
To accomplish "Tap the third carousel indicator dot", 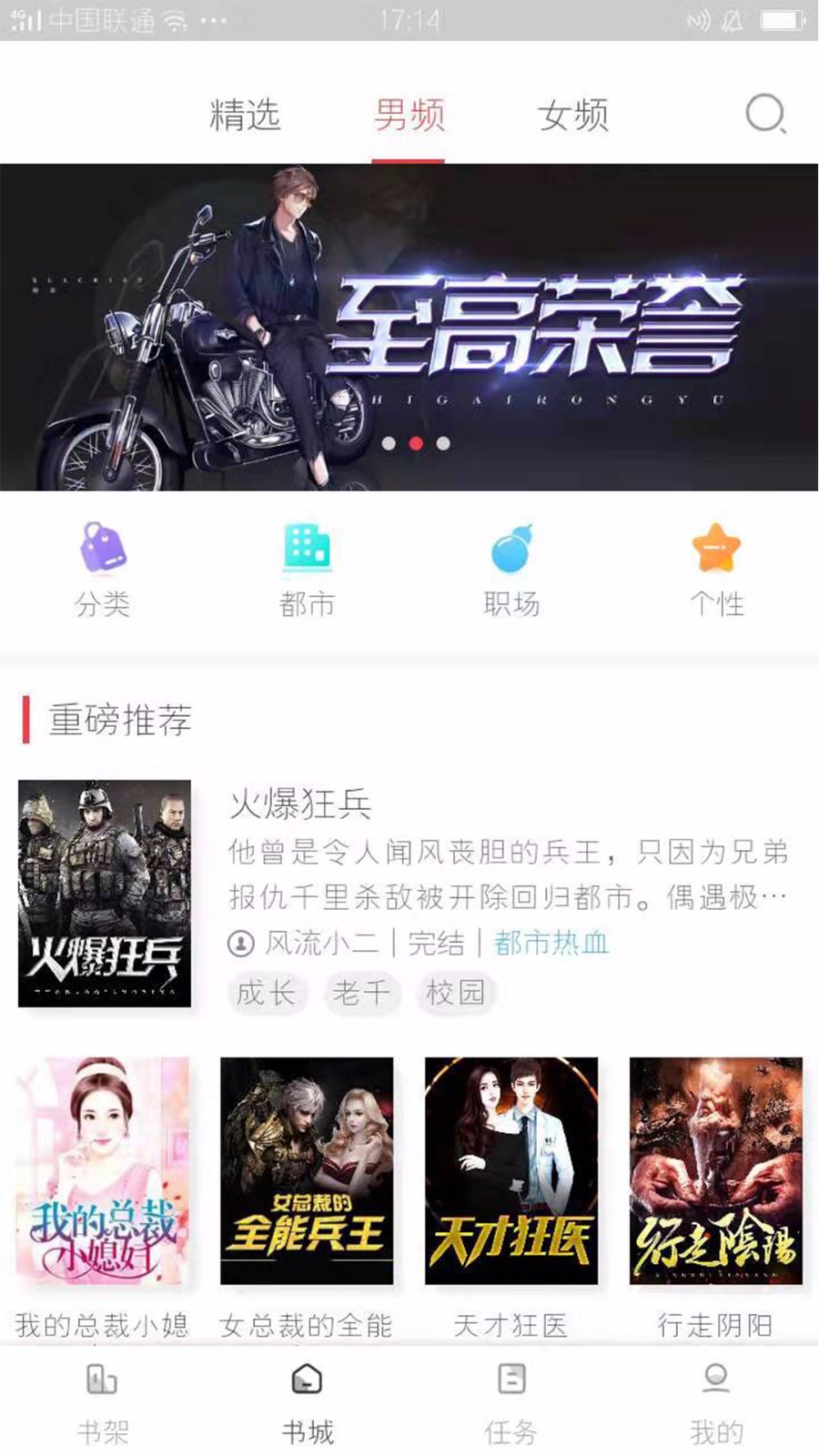I will click(x=444, y=445).
